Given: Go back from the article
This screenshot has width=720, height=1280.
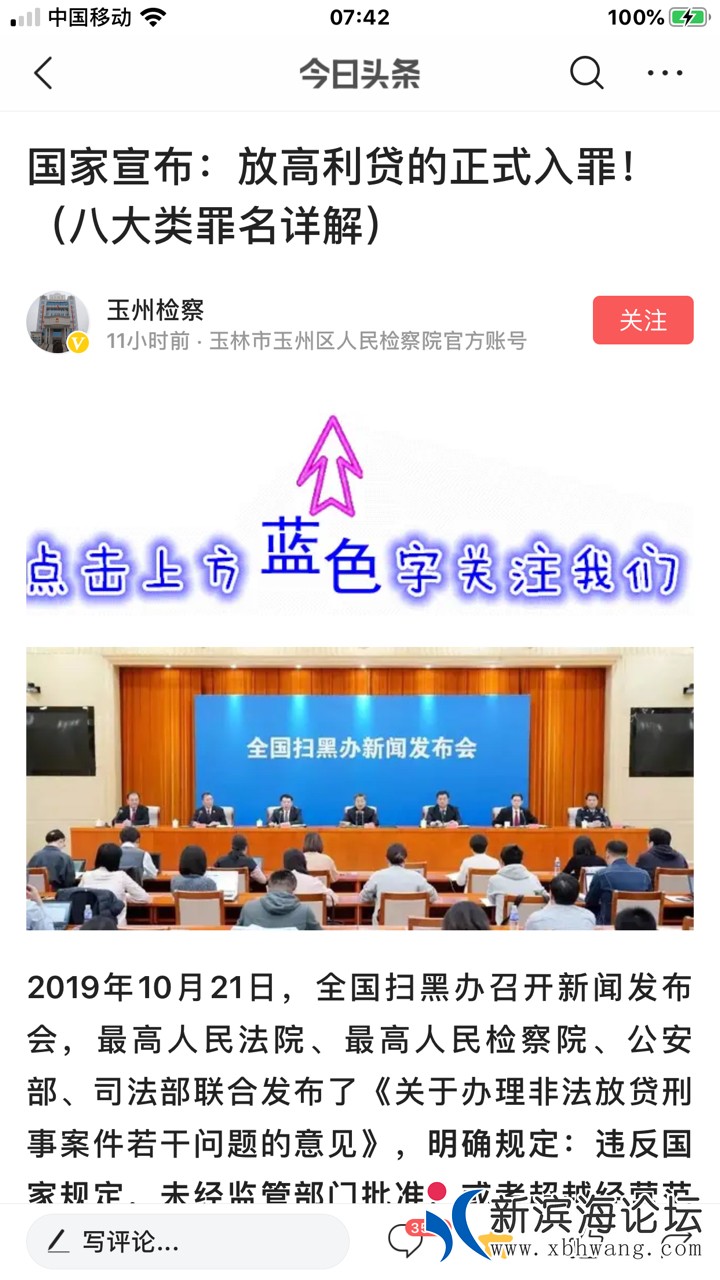Looking at the screenshot, I should coord(43,73).
